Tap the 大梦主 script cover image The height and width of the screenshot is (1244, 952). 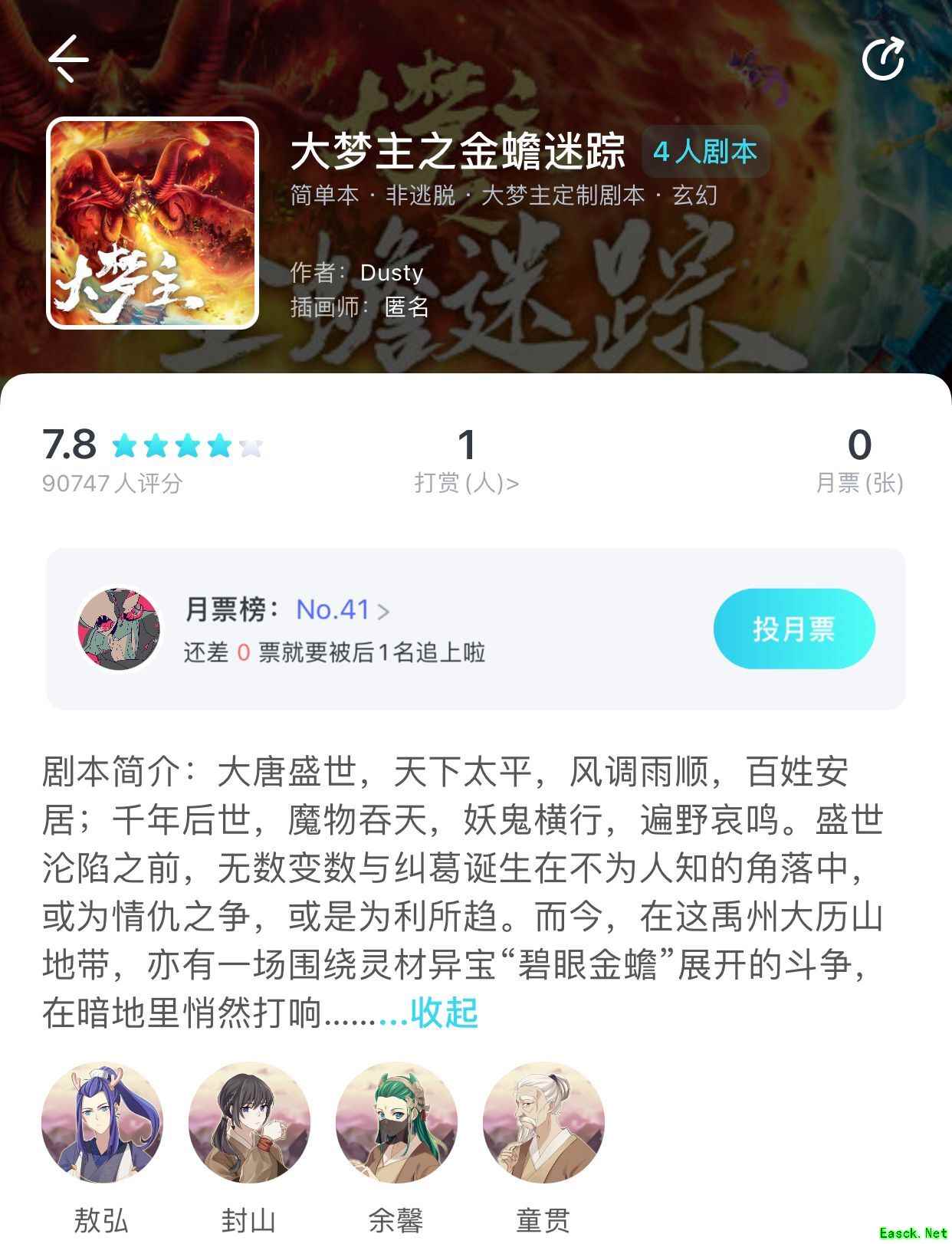point(153,223)
